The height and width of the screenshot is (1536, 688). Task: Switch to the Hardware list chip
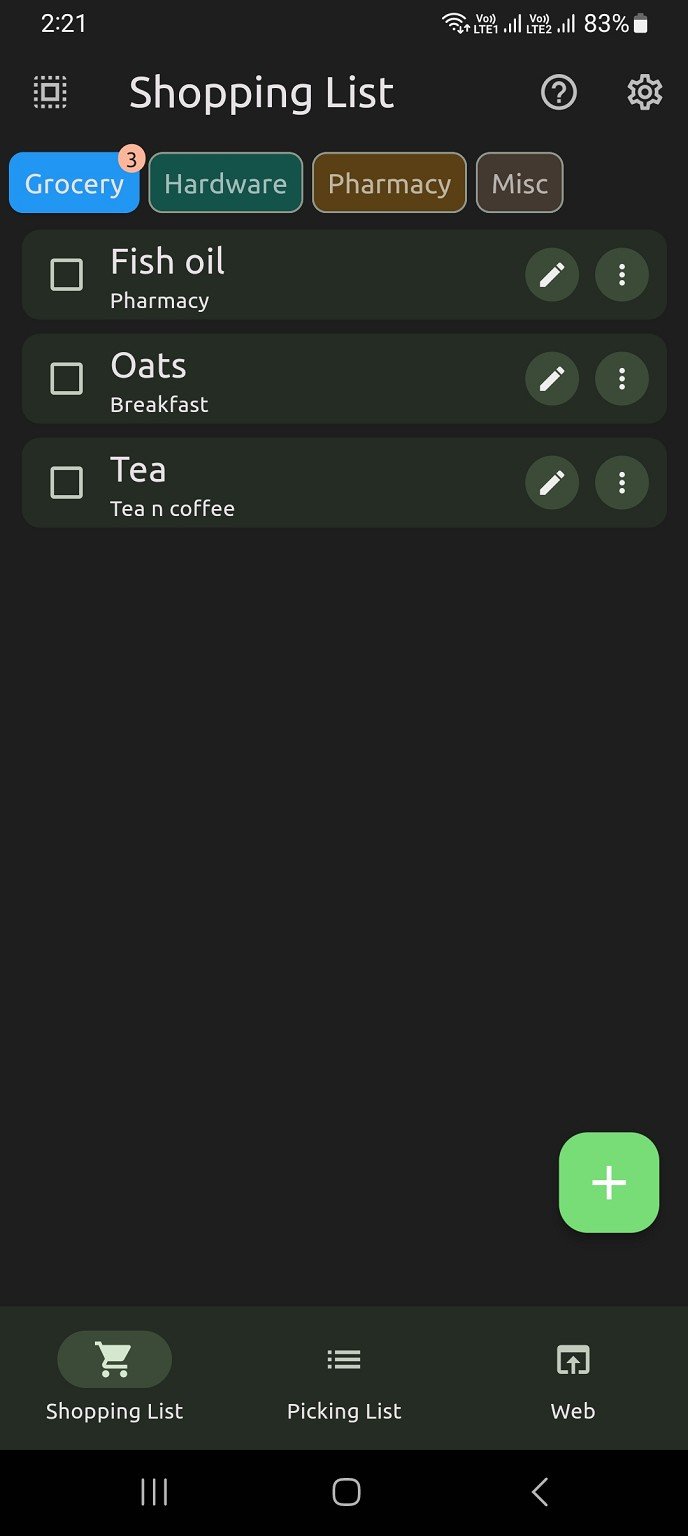(x=225, y=184)
